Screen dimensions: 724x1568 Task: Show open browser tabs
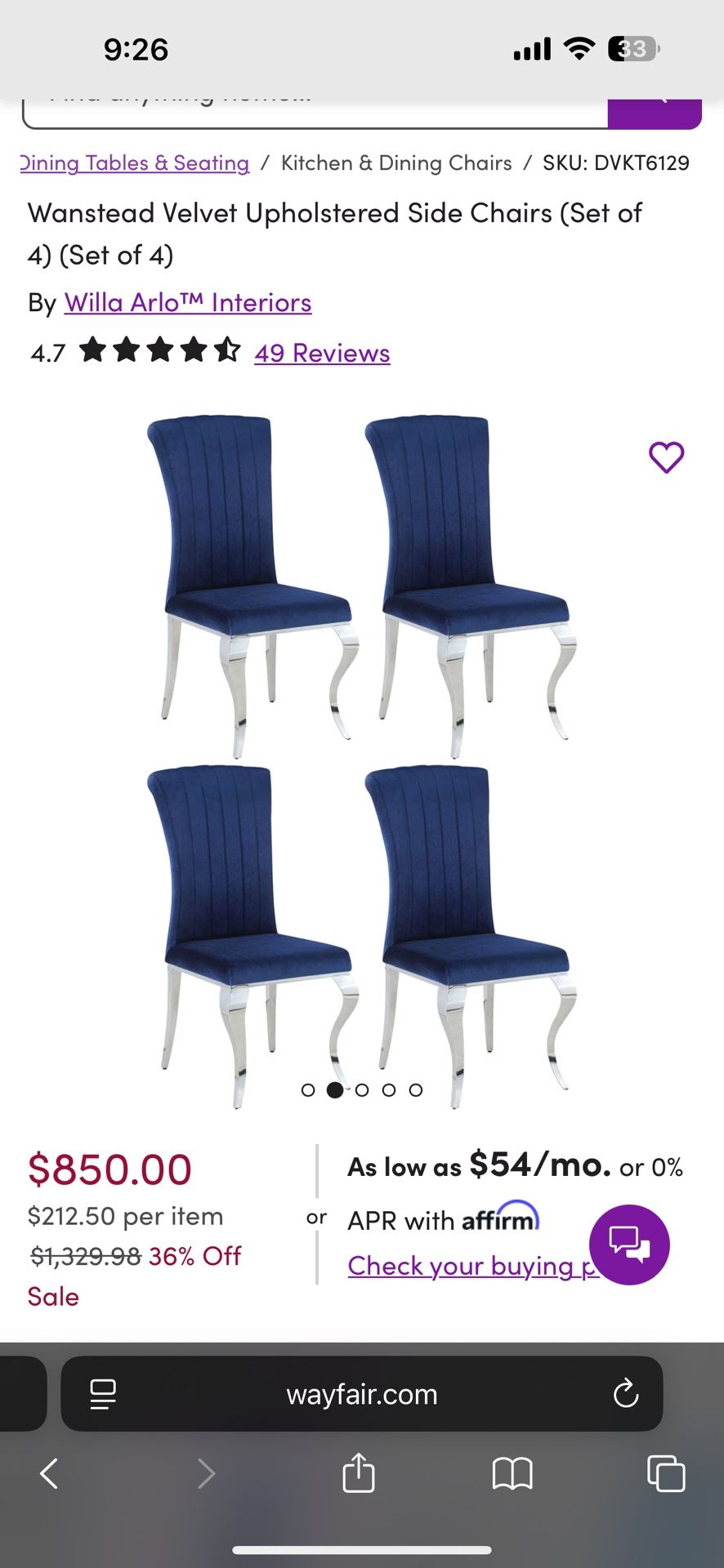point(667,1474)
